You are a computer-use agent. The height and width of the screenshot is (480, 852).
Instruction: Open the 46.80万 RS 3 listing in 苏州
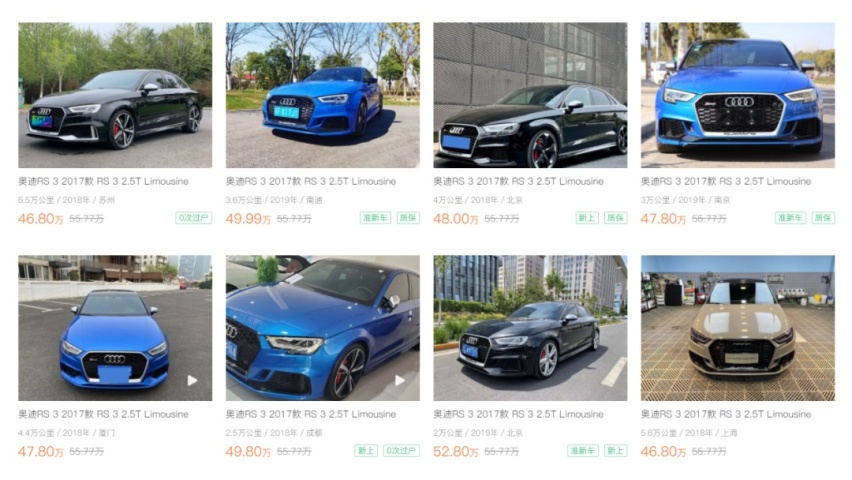115,95
